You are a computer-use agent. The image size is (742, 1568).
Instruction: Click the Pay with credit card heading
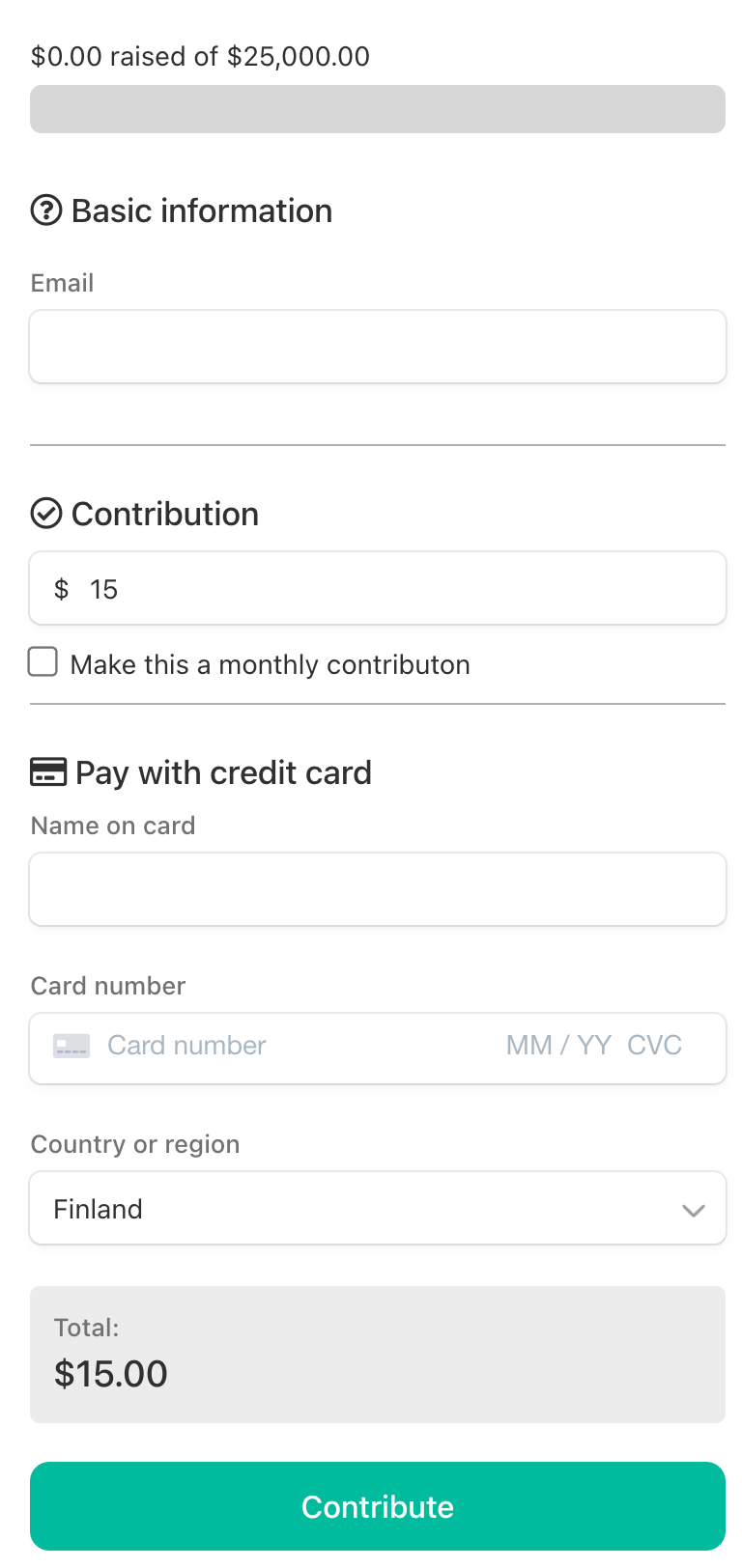pyautogui.click(x=222, y=772)
